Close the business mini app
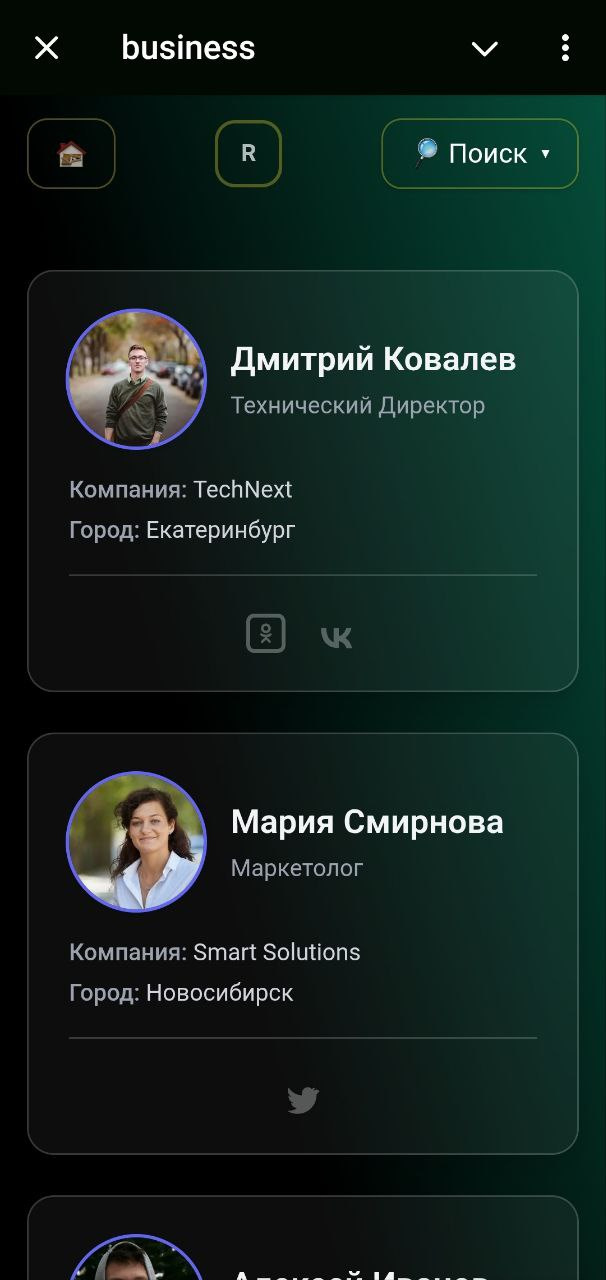This screenshot has width=606, height=1280. point(47,48)
